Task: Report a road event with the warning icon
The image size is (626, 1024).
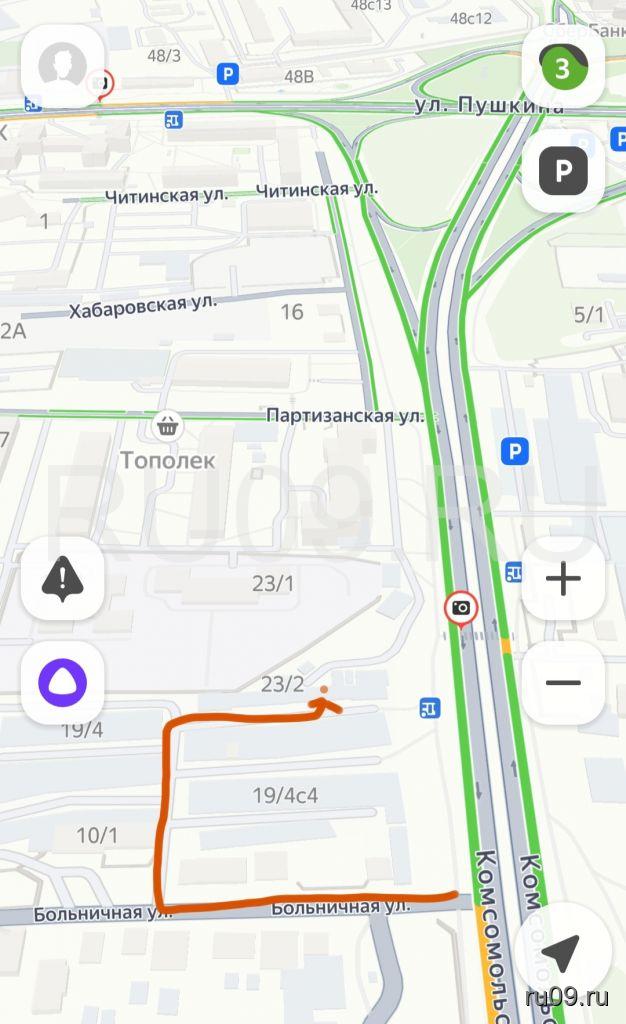Action: pos(62,579)
